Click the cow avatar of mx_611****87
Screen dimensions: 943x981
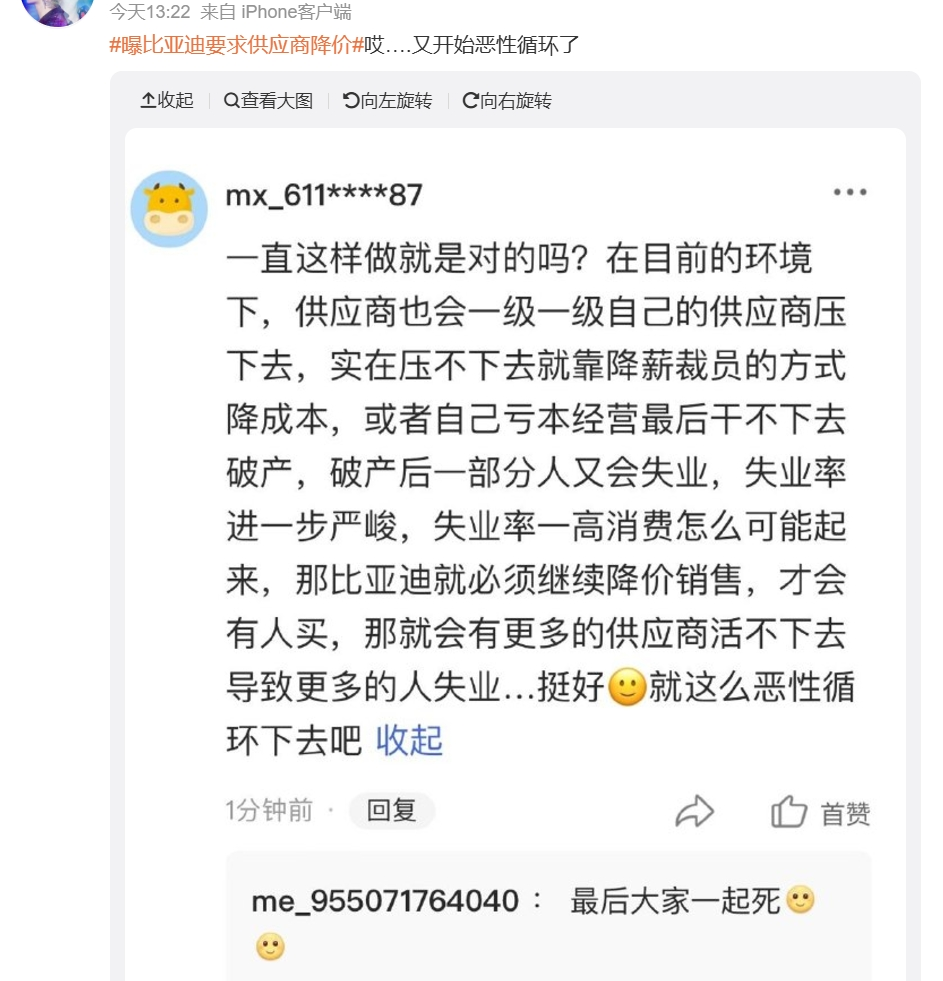click(168, 197)
